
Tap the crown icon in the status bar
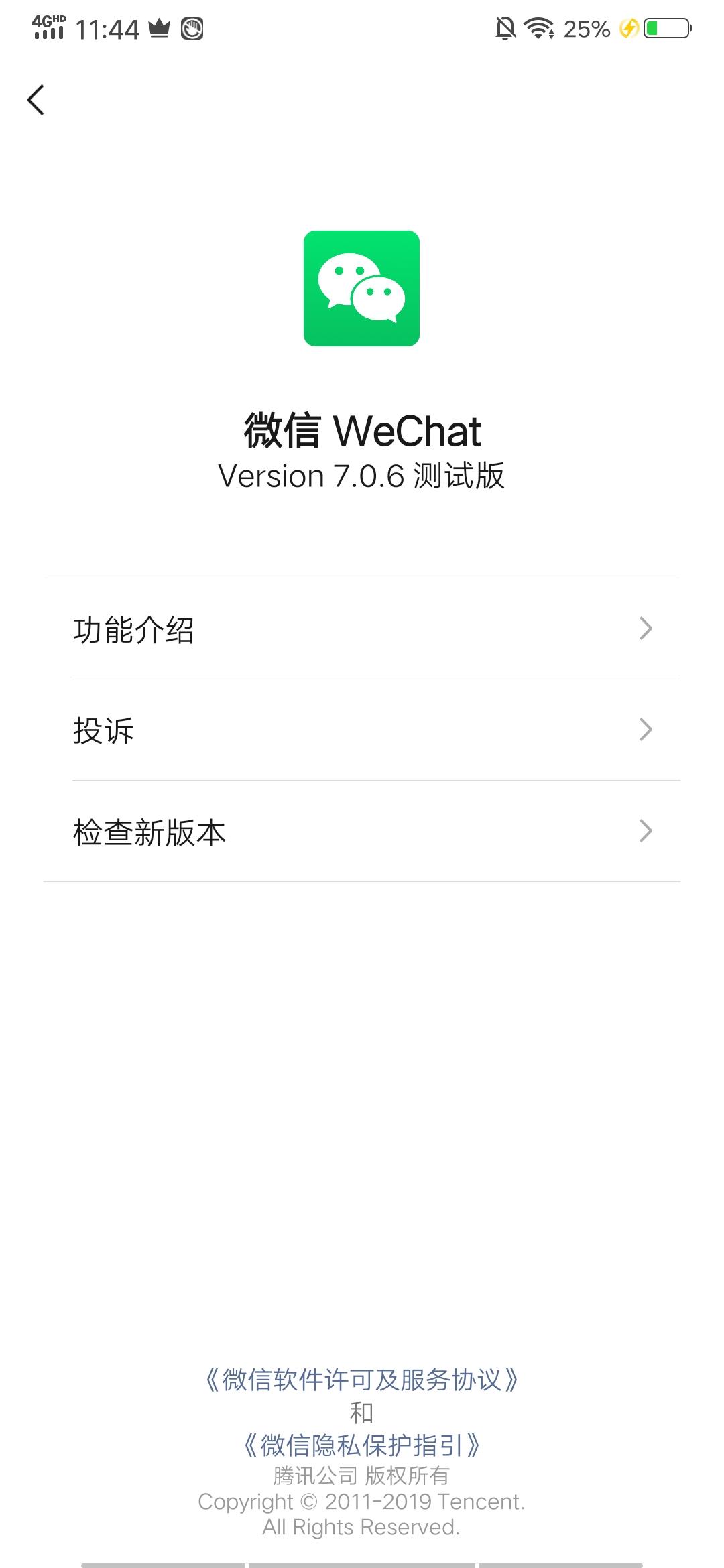point(159,28)
